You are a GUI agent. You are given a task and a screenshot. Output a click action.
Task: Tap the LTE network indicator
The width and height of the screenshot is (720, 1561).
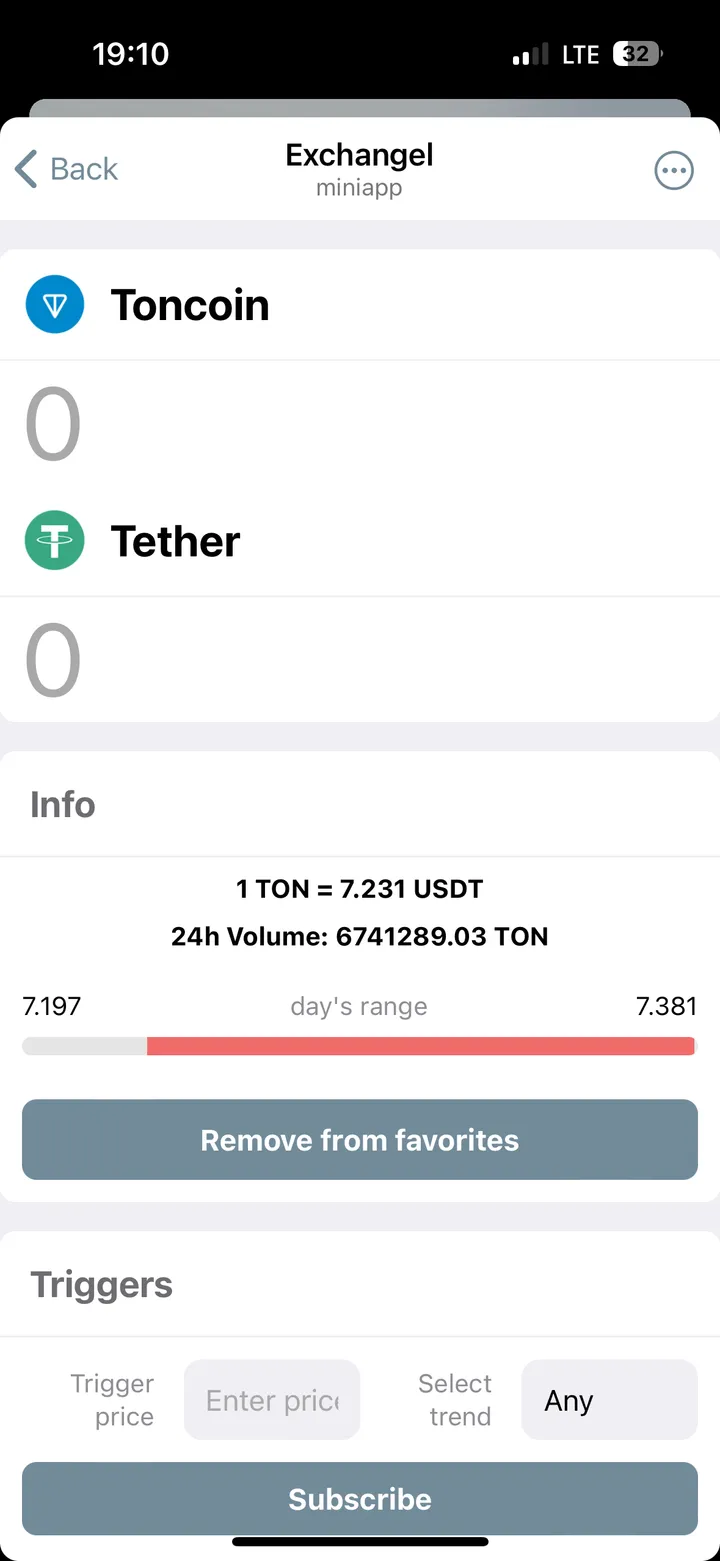point(581,54)
